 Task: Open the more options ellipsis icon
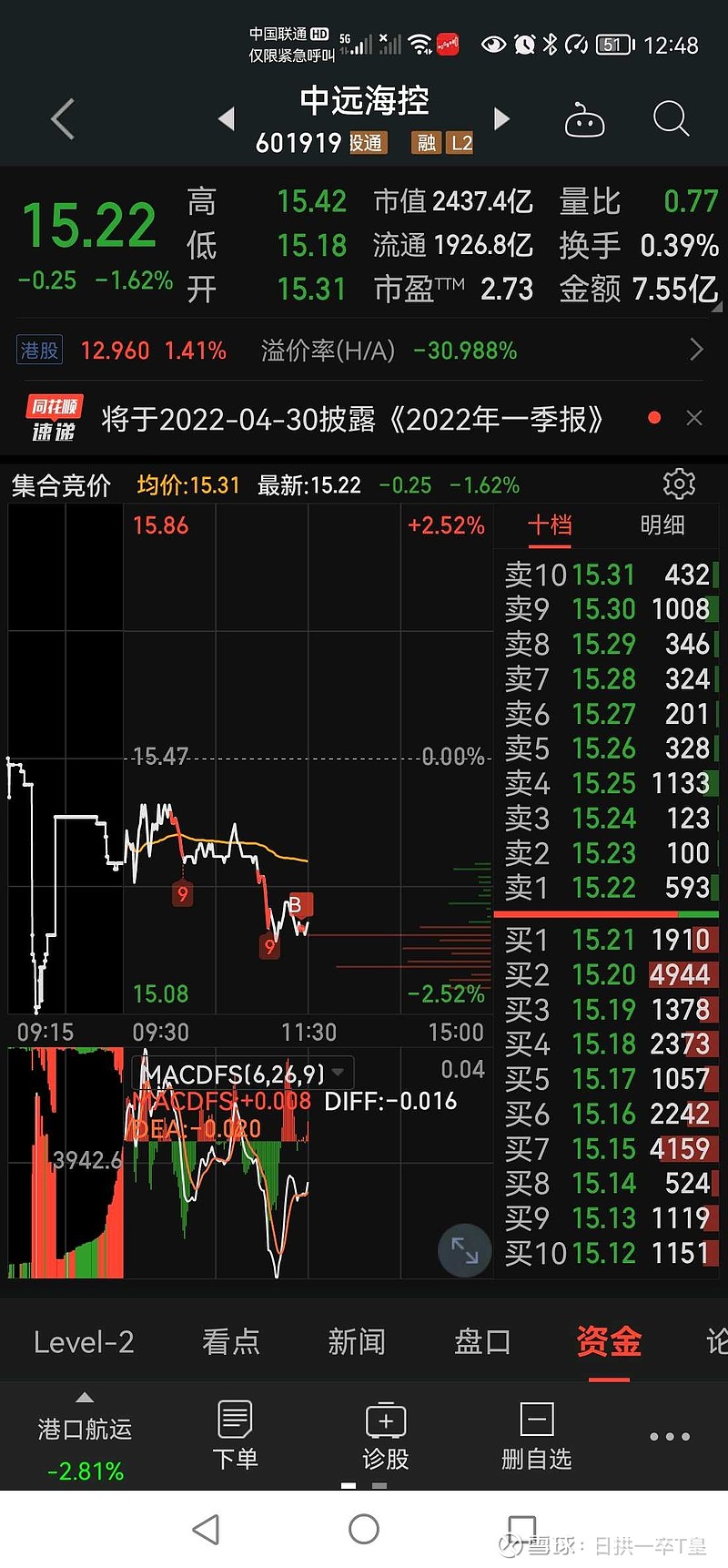click(x=668, y=1436)
